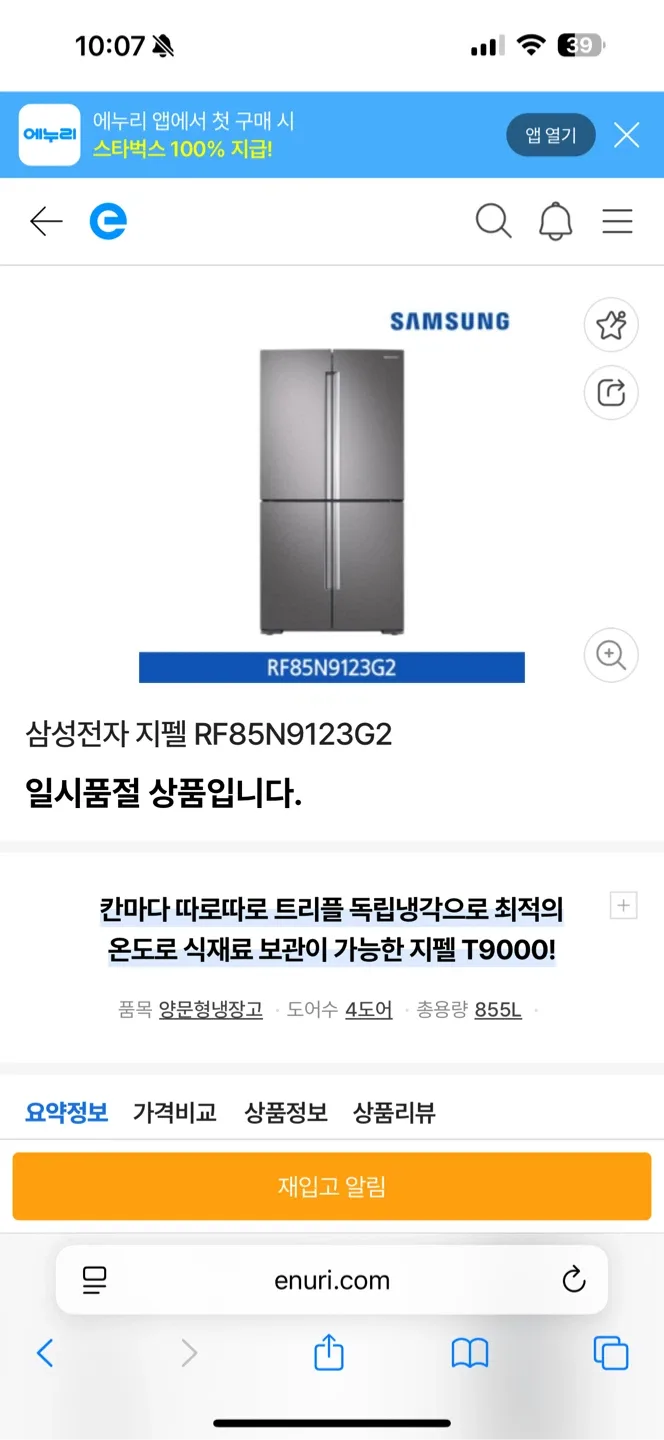
Task: Open the Enuri home logo
Action: (108, 221)
